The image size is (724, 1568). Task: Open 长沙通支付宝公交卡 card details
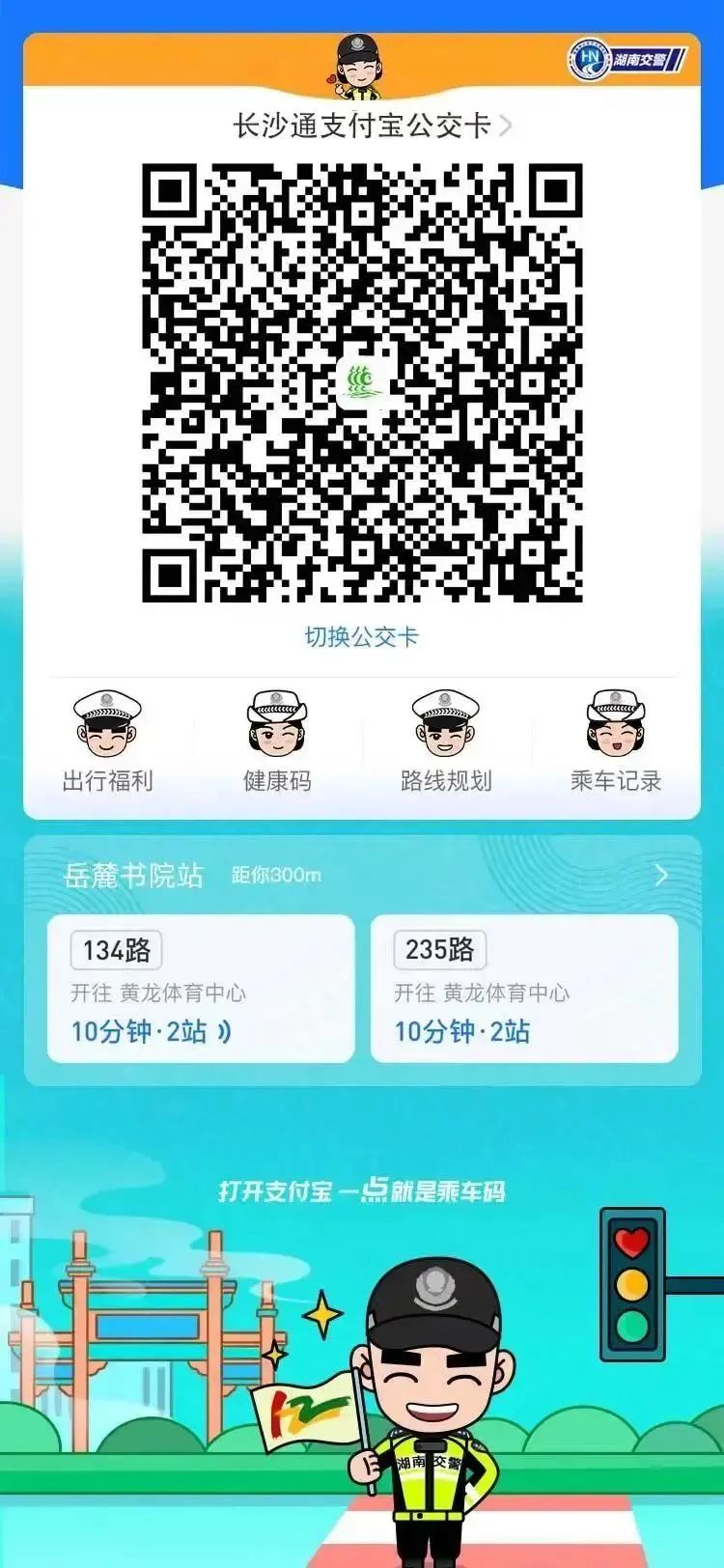coord(371,126)
